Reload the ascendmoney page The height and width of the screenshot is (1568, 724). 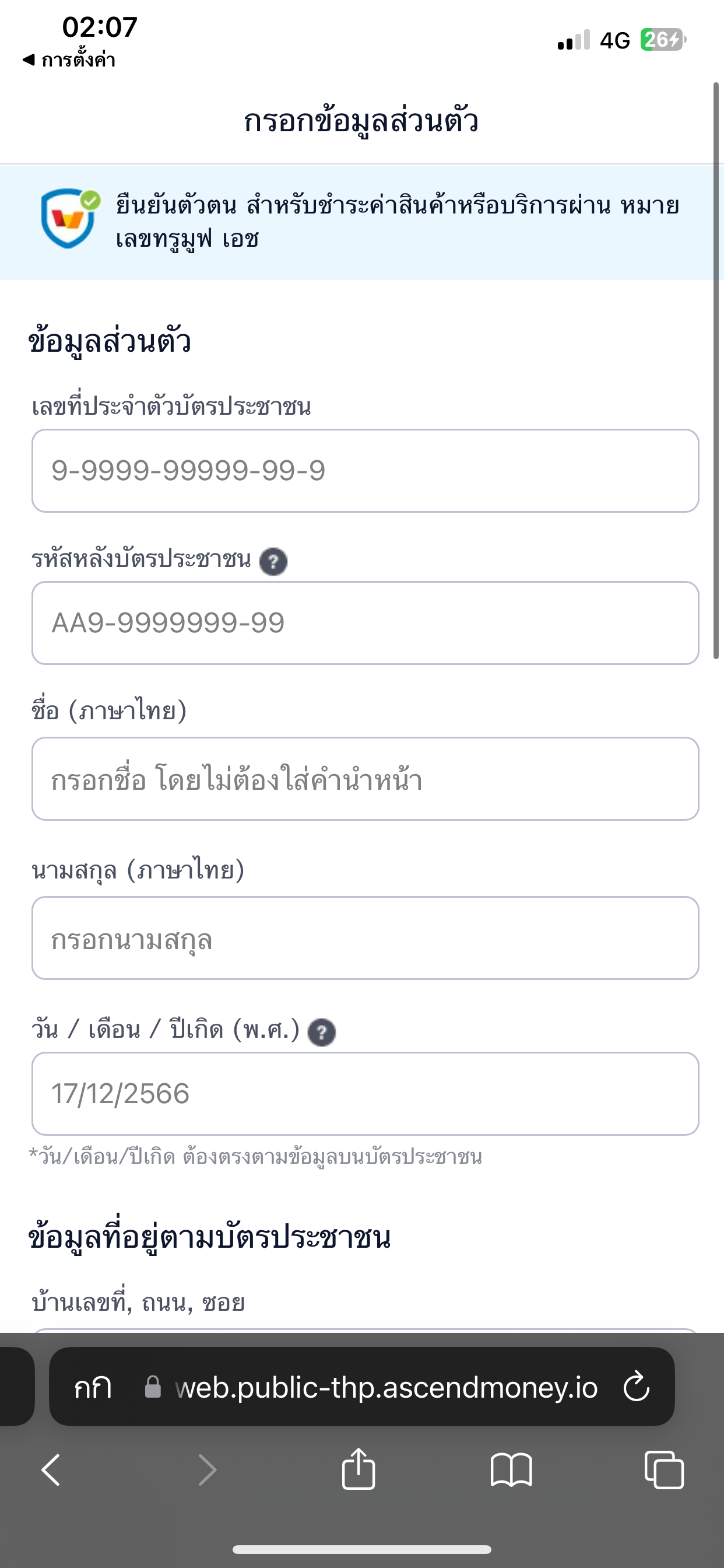pos(637,1387)
